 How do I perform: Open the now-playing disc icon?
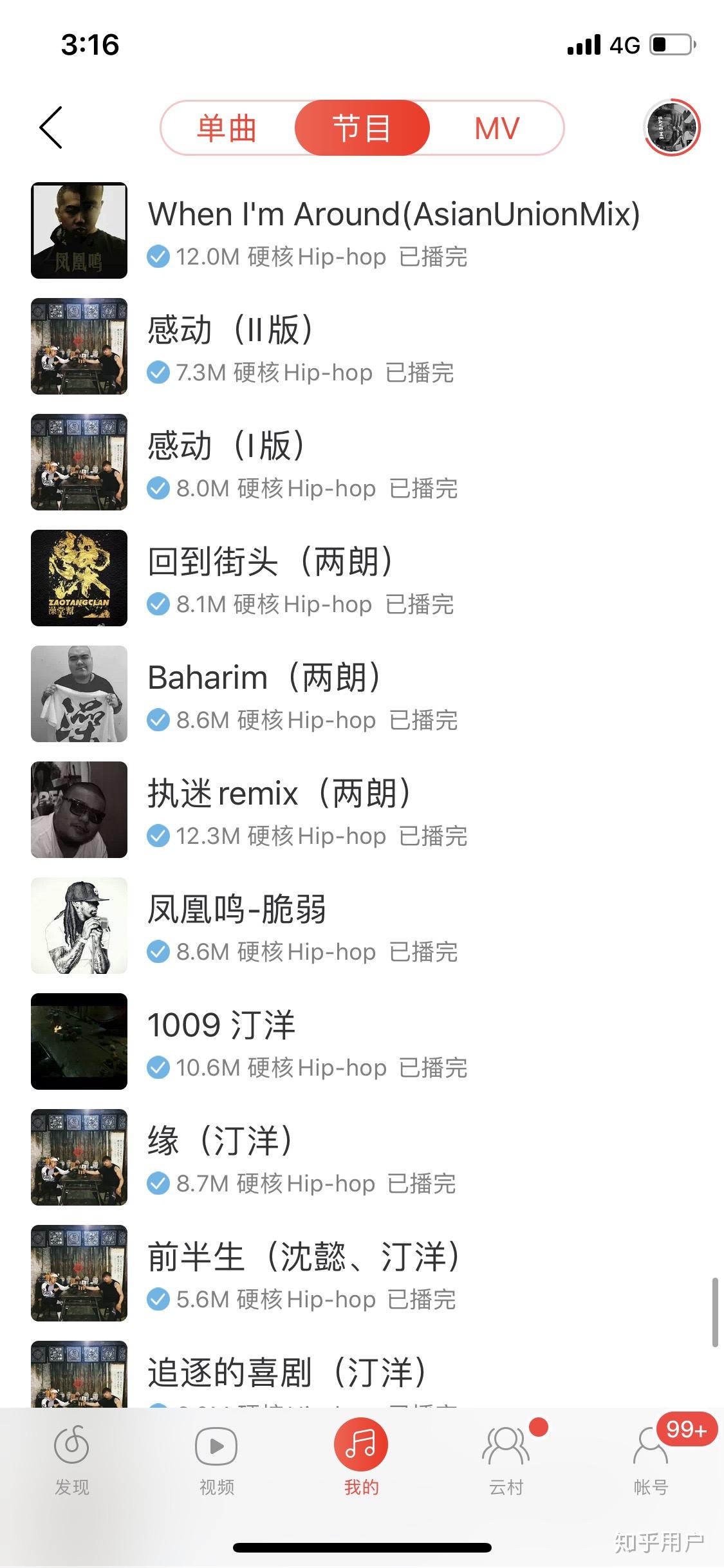[672, 127]
